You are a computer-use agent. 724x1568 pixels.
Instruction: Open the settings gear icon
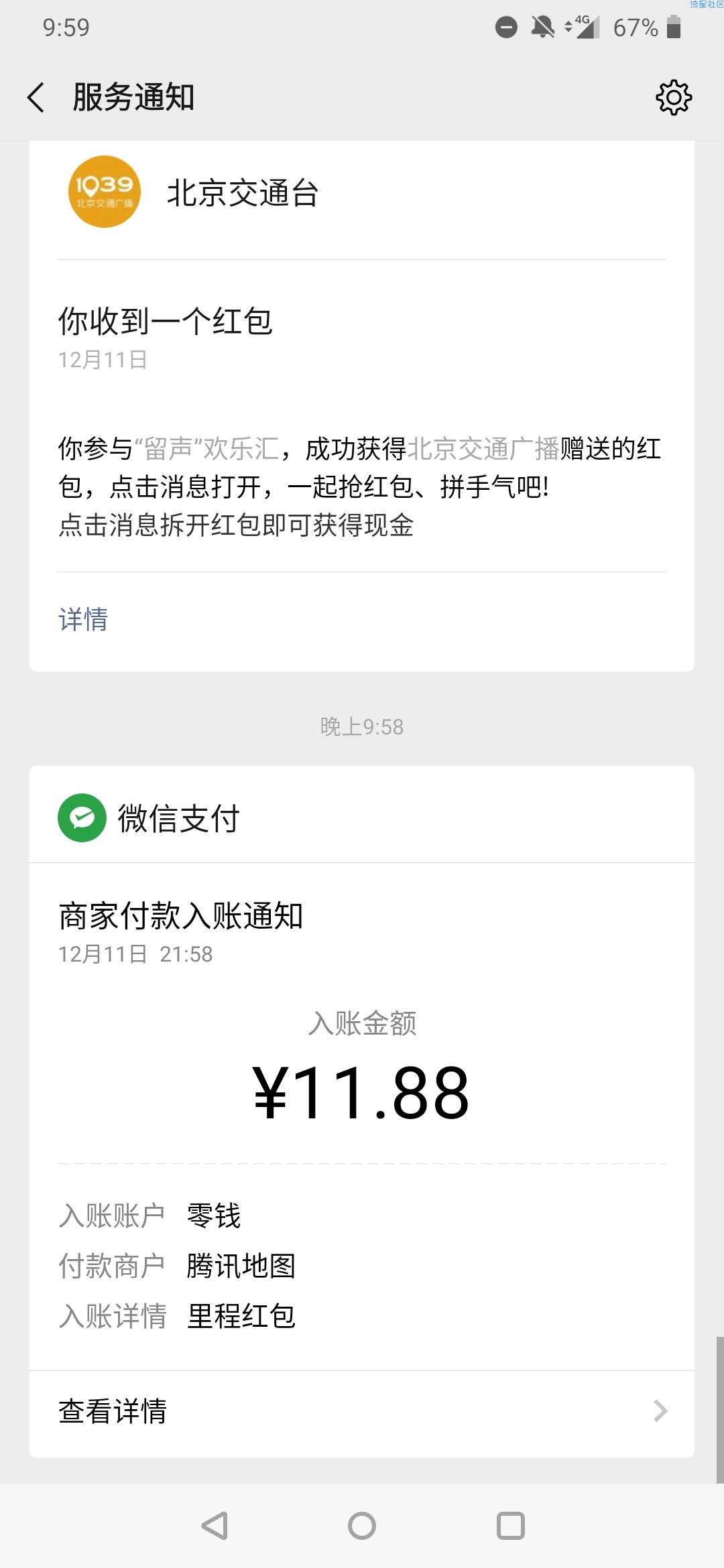click(673, 98)
